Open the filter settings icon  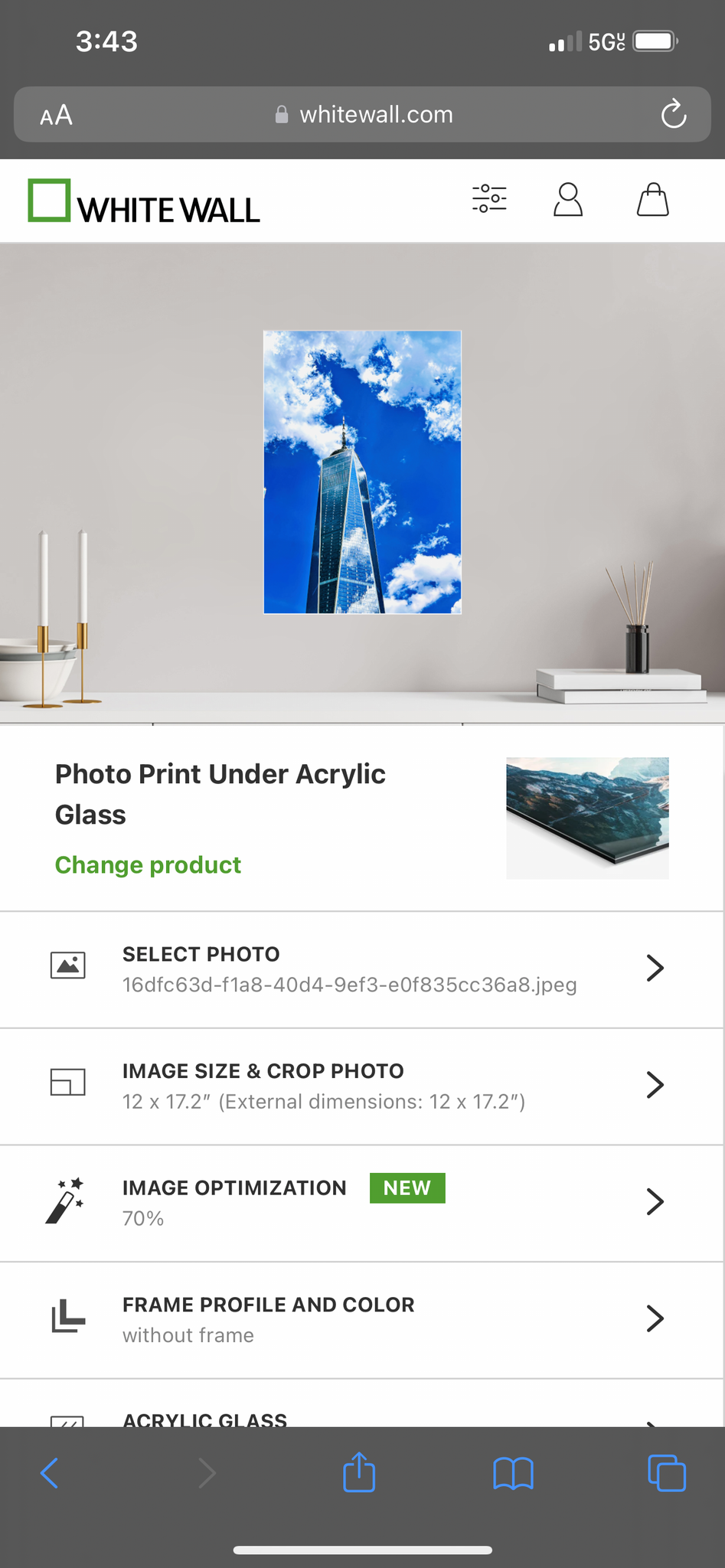489,199
